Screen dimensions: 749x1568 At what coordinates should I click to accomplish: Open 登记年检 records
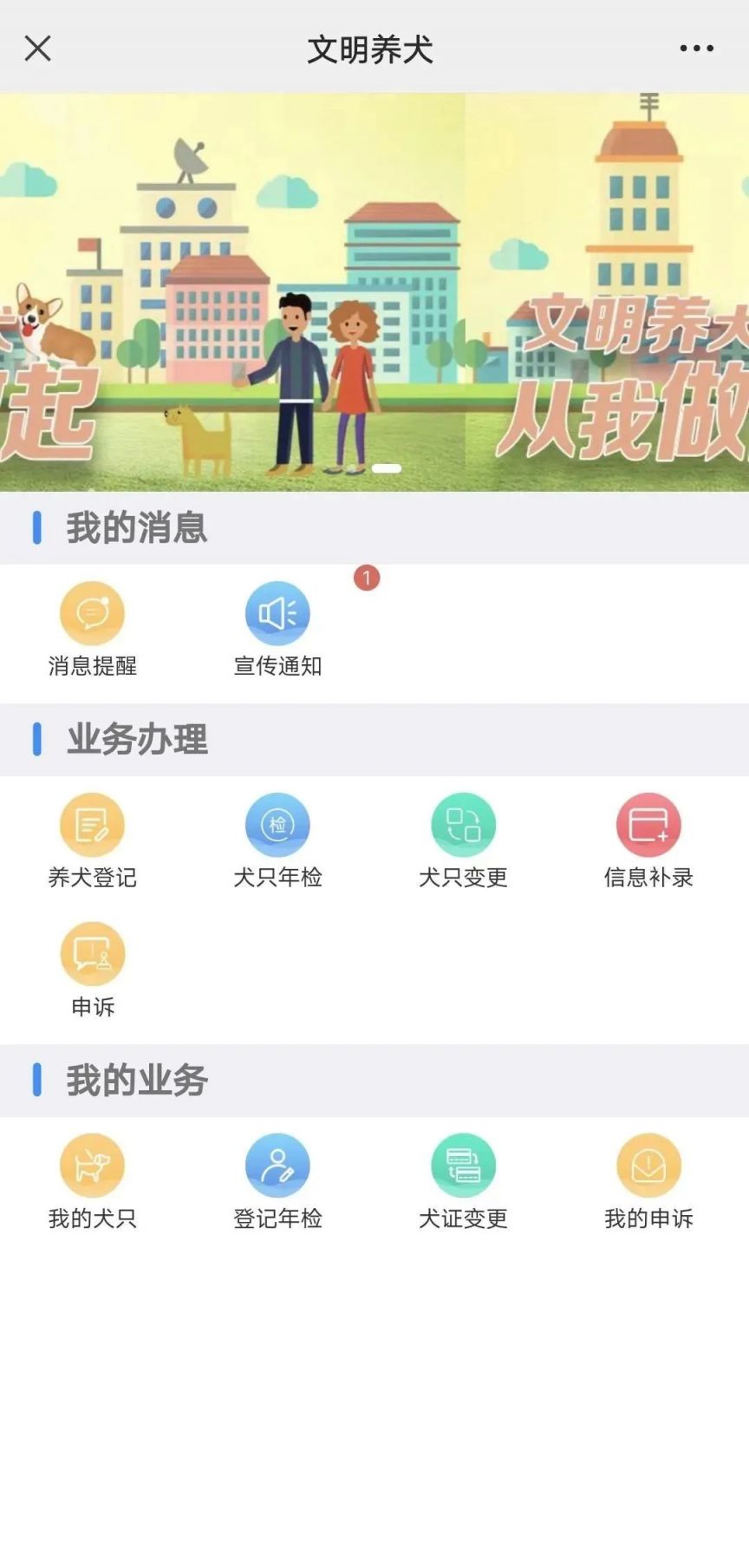coord(278,1182)
